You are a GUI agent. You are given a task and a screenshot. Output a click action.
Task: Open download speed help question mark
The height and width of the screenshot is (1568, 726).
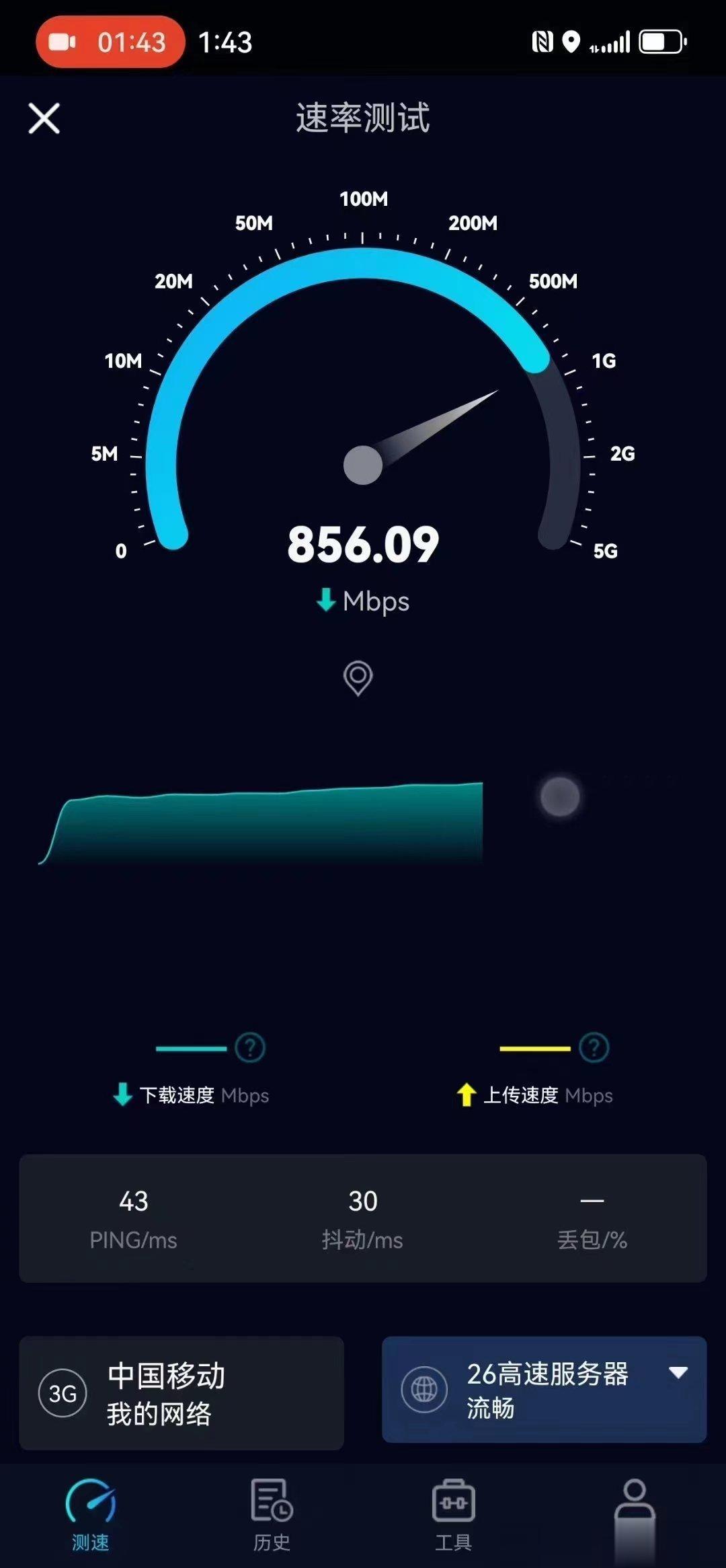pos(249,1047)
